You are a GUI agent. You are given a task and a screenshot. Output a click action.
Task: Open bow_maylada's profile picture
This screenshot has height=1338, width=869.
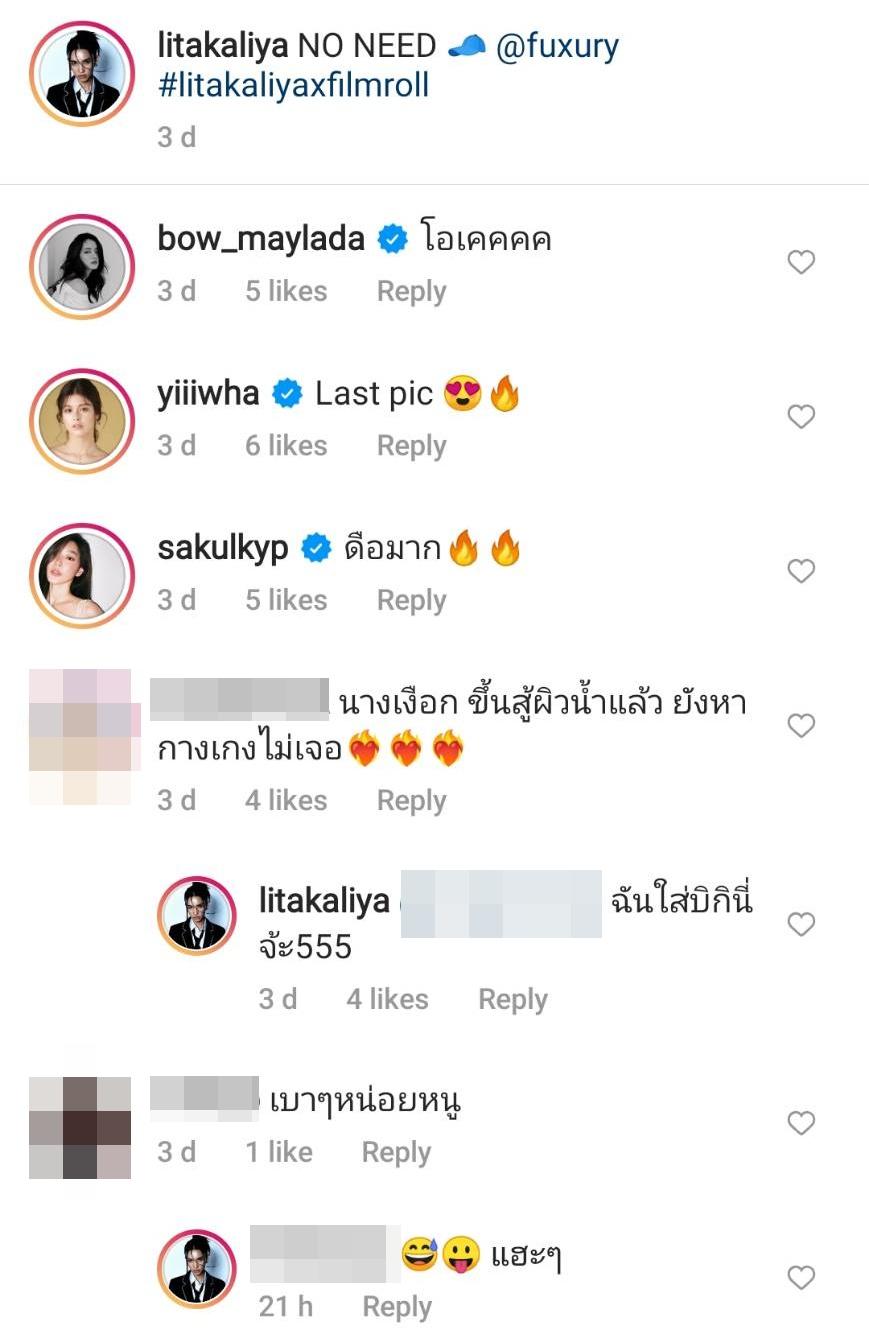click(82, 266)
